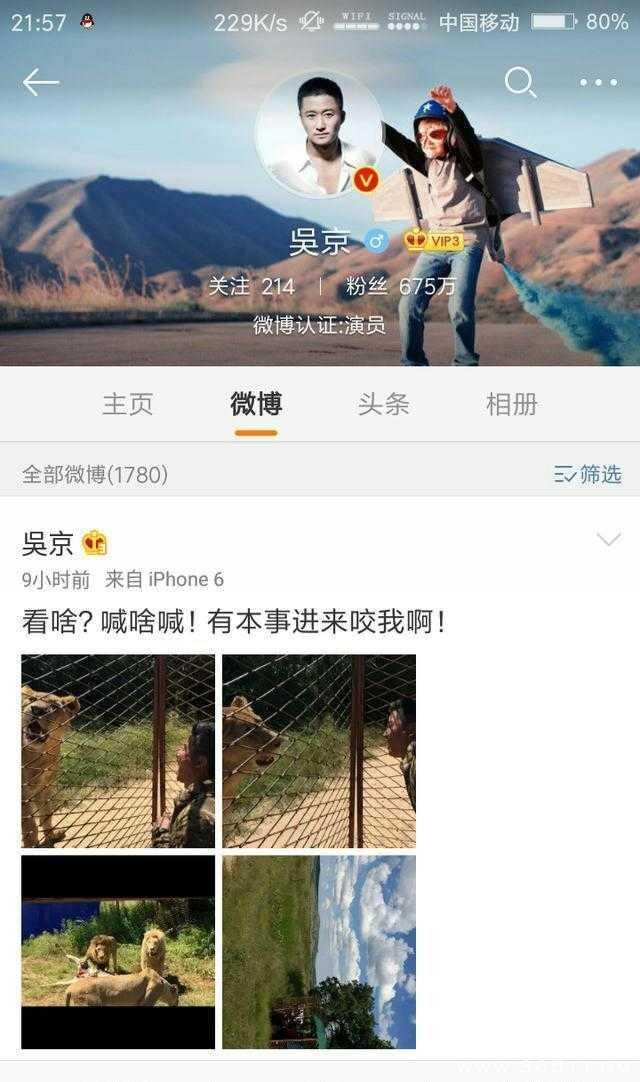
Task: Open the VIP3 membership badge
Action: click(433, 241)
